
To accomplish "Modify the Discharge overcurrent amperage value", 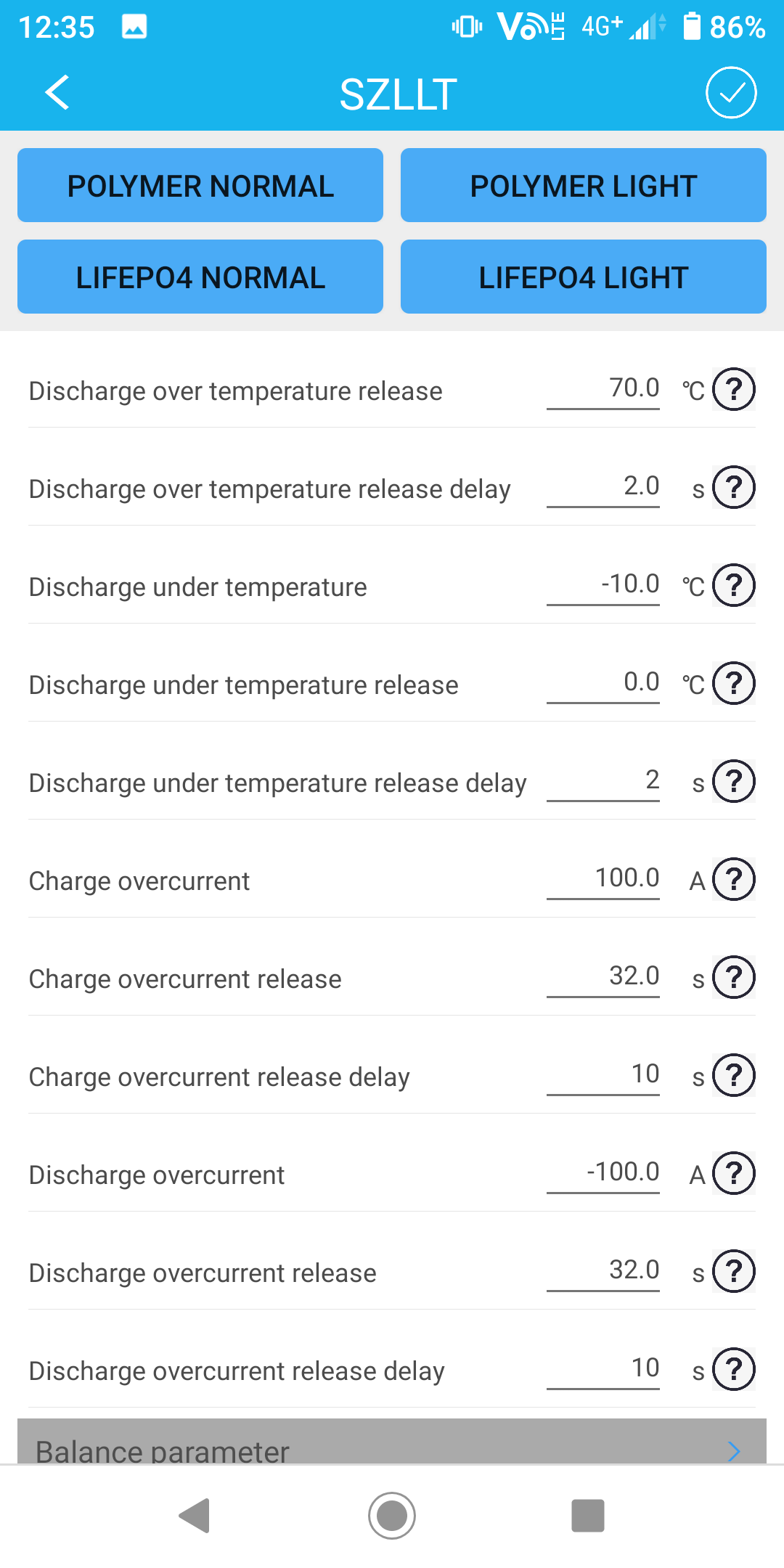I will pyautogui.click(x=603, y=1173).
